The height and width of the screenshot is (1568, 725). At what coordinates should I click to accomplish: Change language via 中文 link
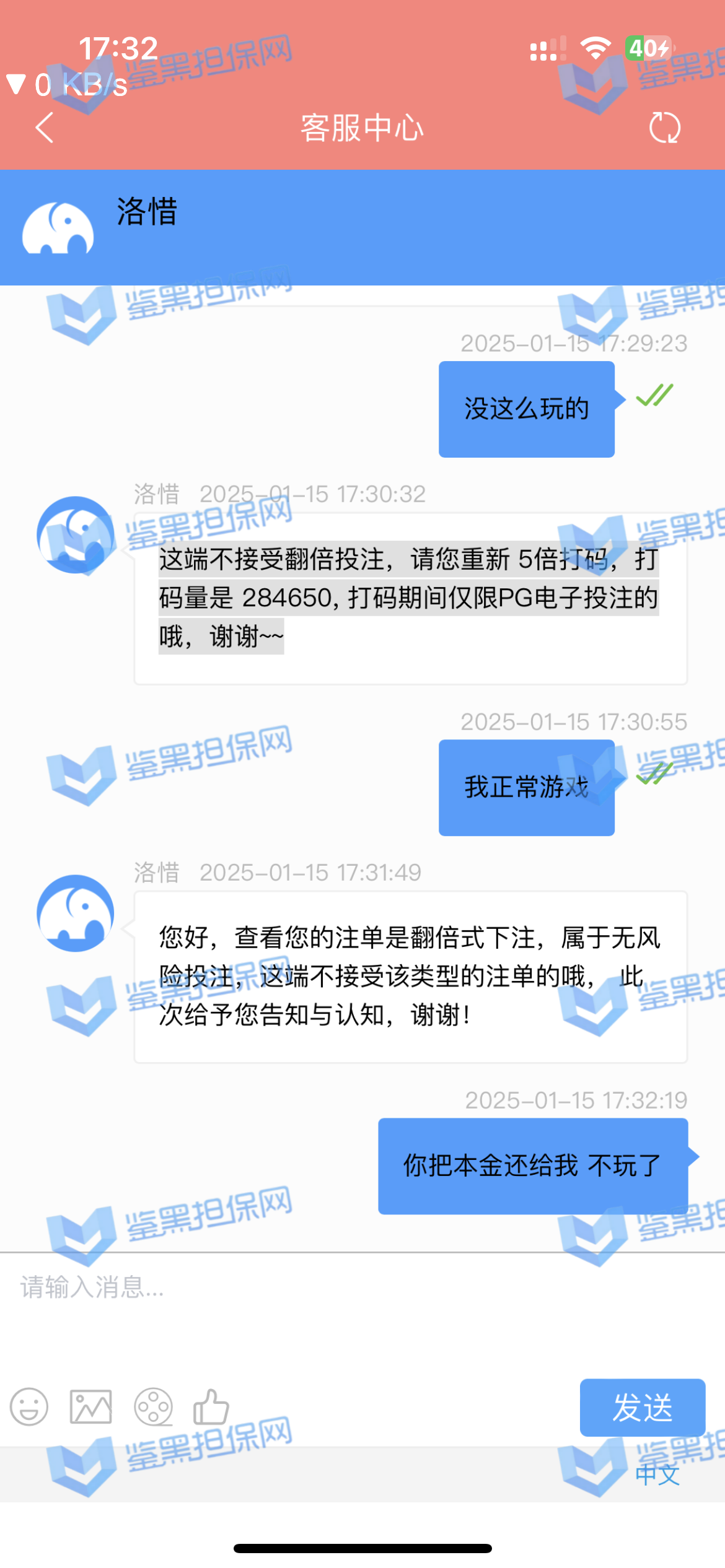(657, 1475)
